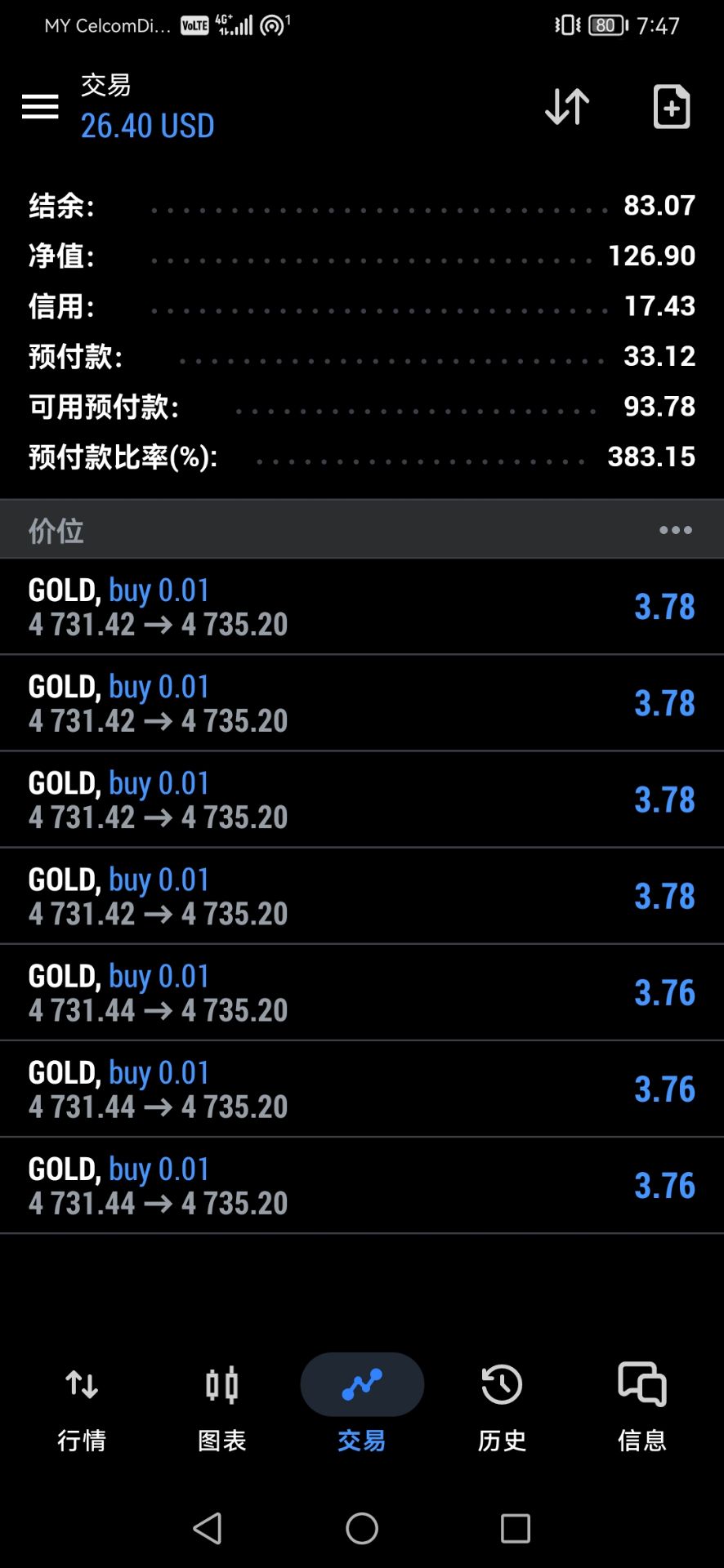Go to the home screen
This screenshot has width=724, height=1568.
click(362, 1528)
